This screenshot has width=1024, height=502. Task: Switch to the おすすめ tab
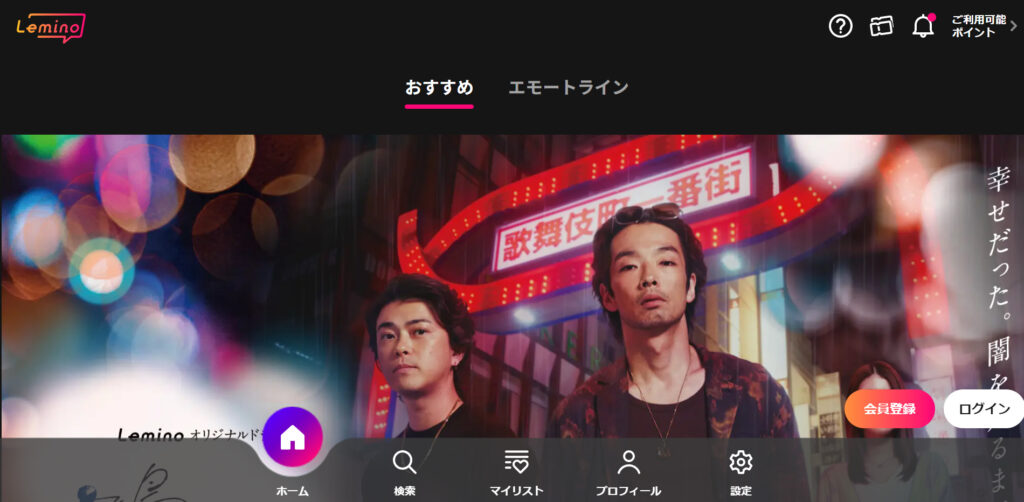(x=439, y=88)
